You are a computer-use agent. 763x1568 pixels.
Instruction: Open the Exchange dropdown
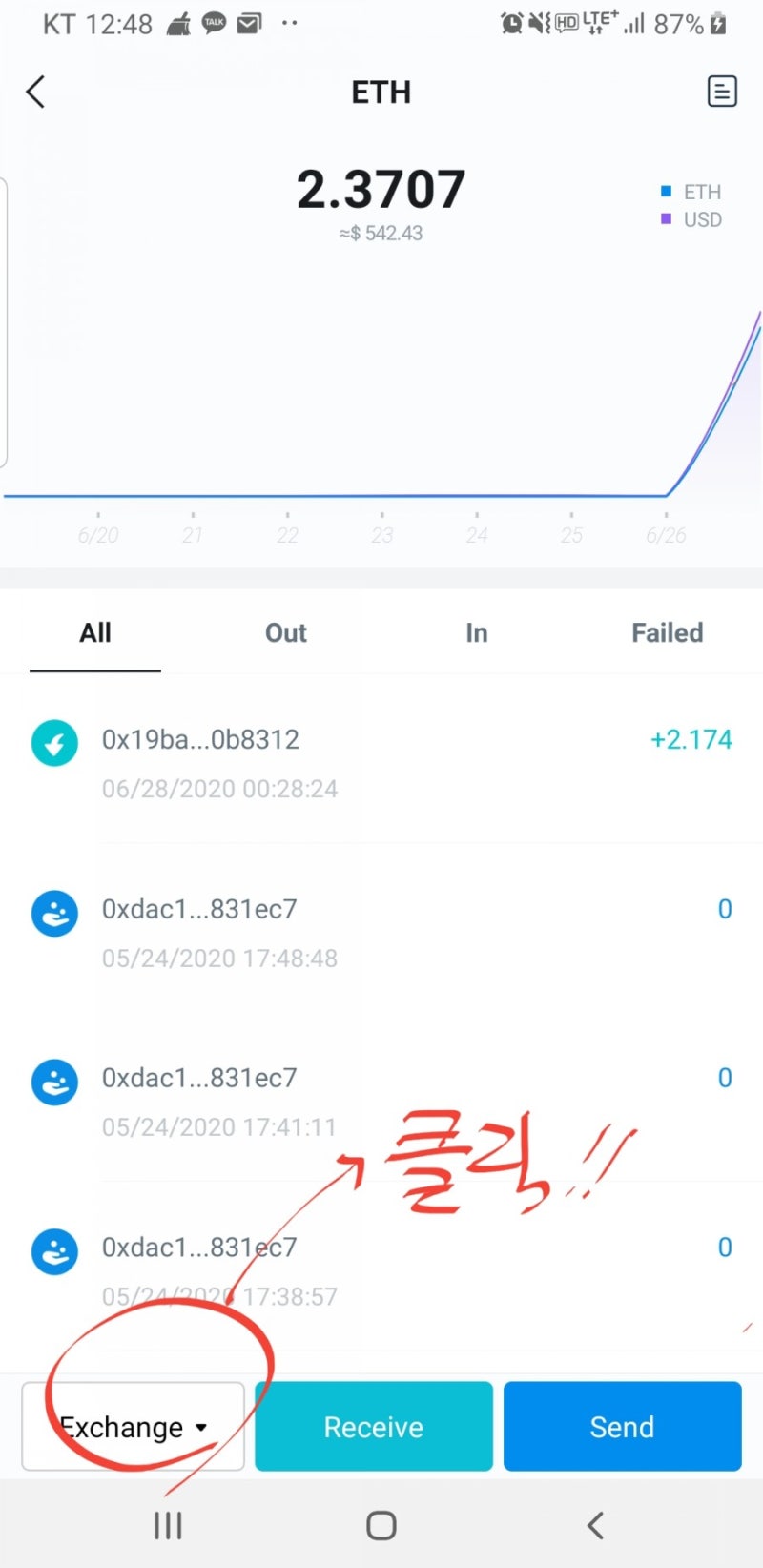tap(132, 1426)
